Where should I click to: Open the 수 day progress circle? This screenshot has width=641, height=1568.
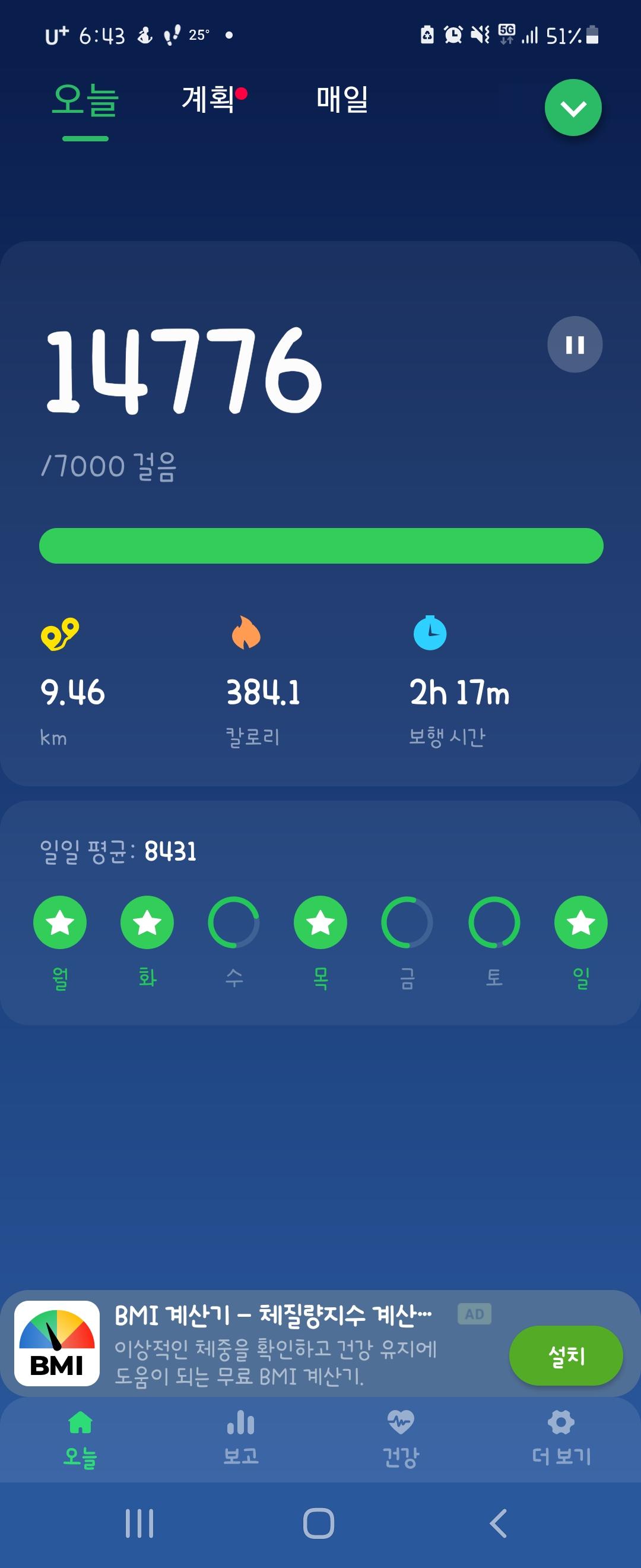(234, 923)
